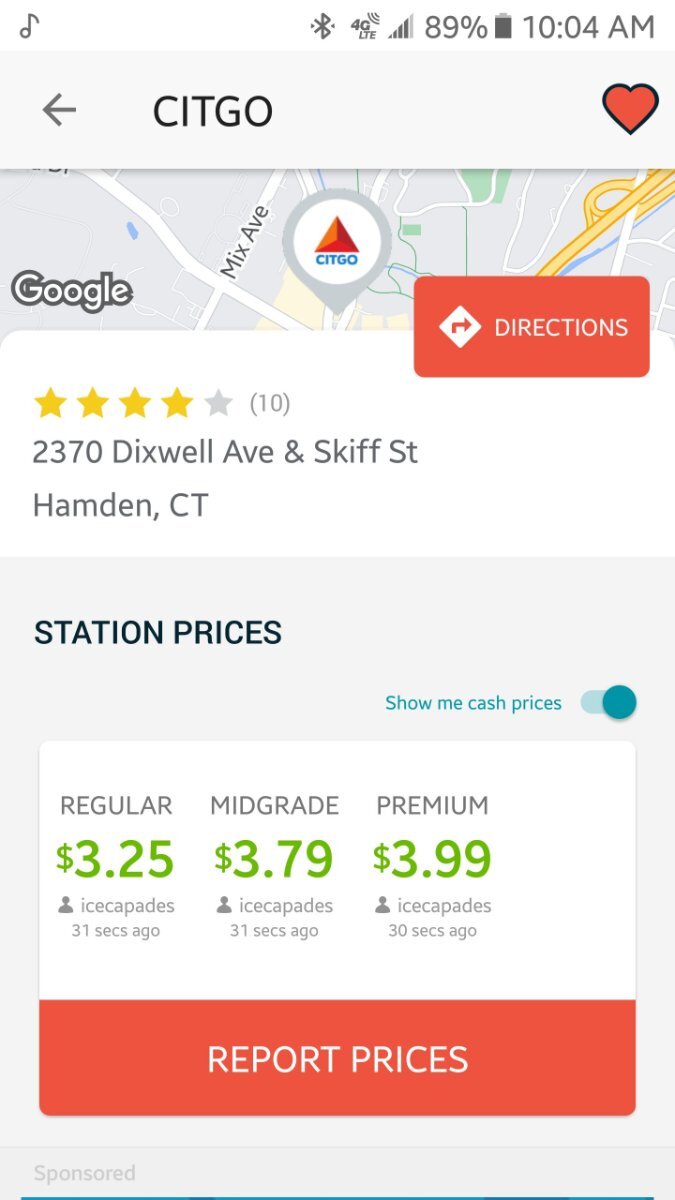Toggle the Show me cash prices switch

click(608, 703)
